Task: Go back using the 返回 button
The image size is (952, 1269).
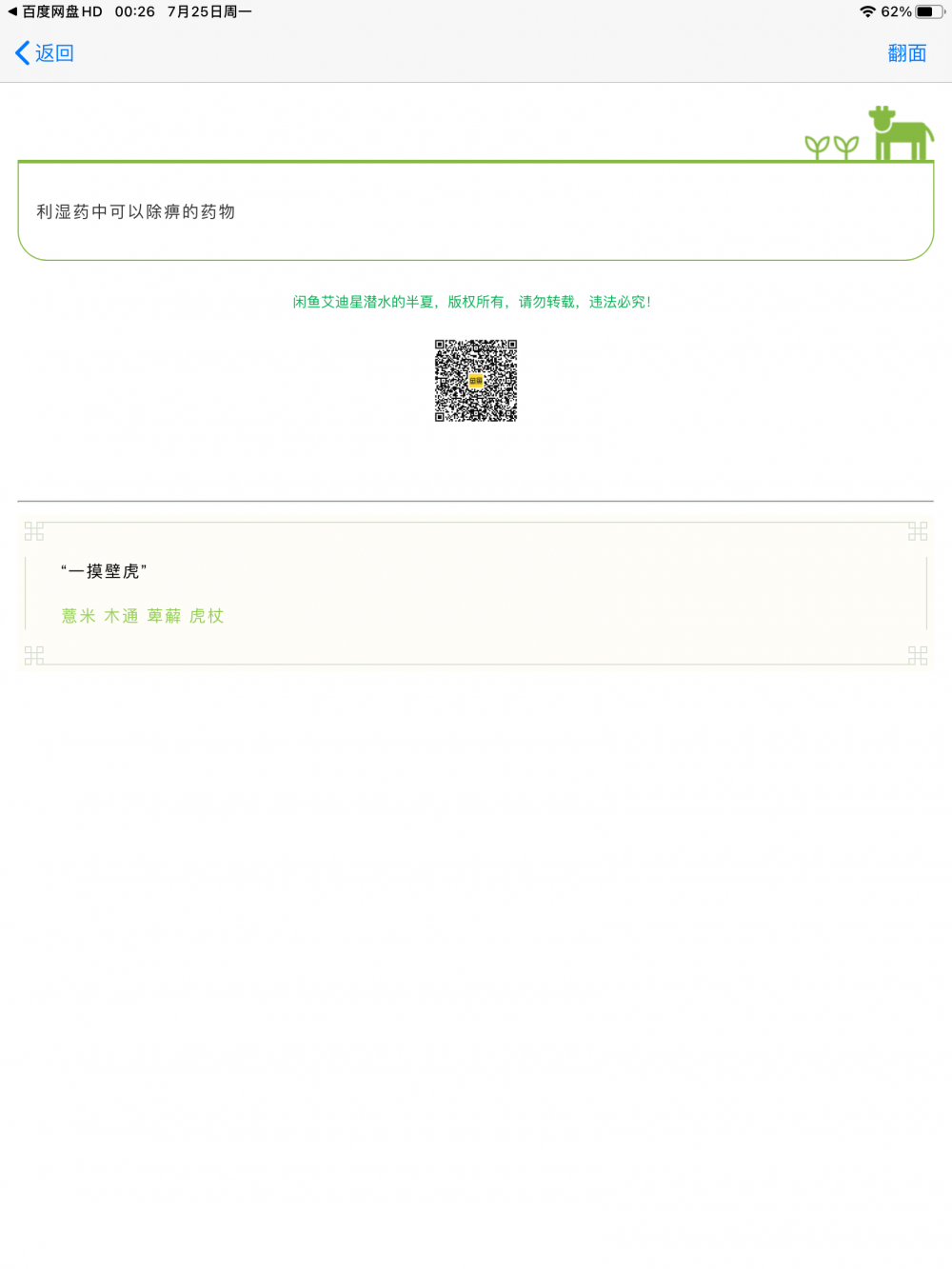Action: 45,53
